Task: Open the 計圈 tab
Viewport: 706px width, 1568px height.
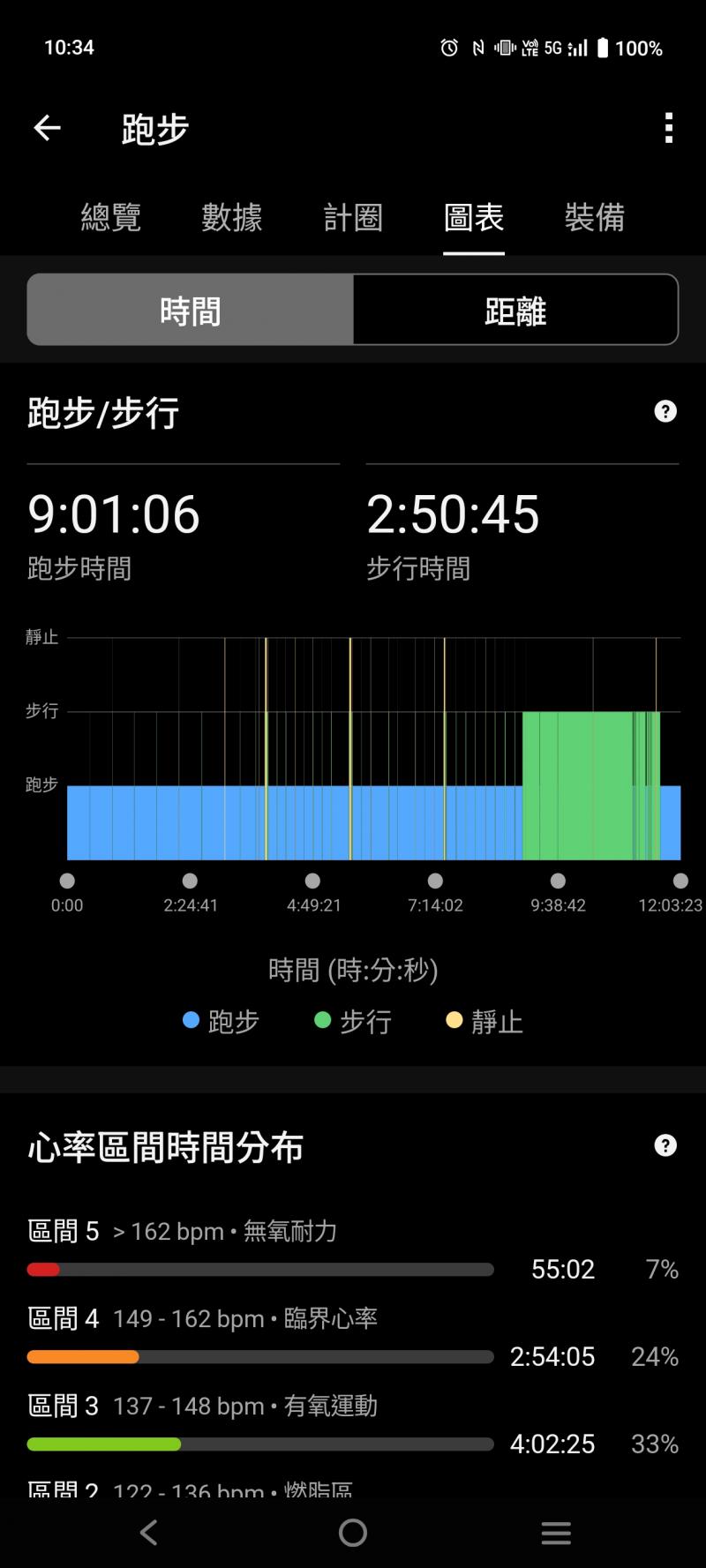Action: (353, 217)
